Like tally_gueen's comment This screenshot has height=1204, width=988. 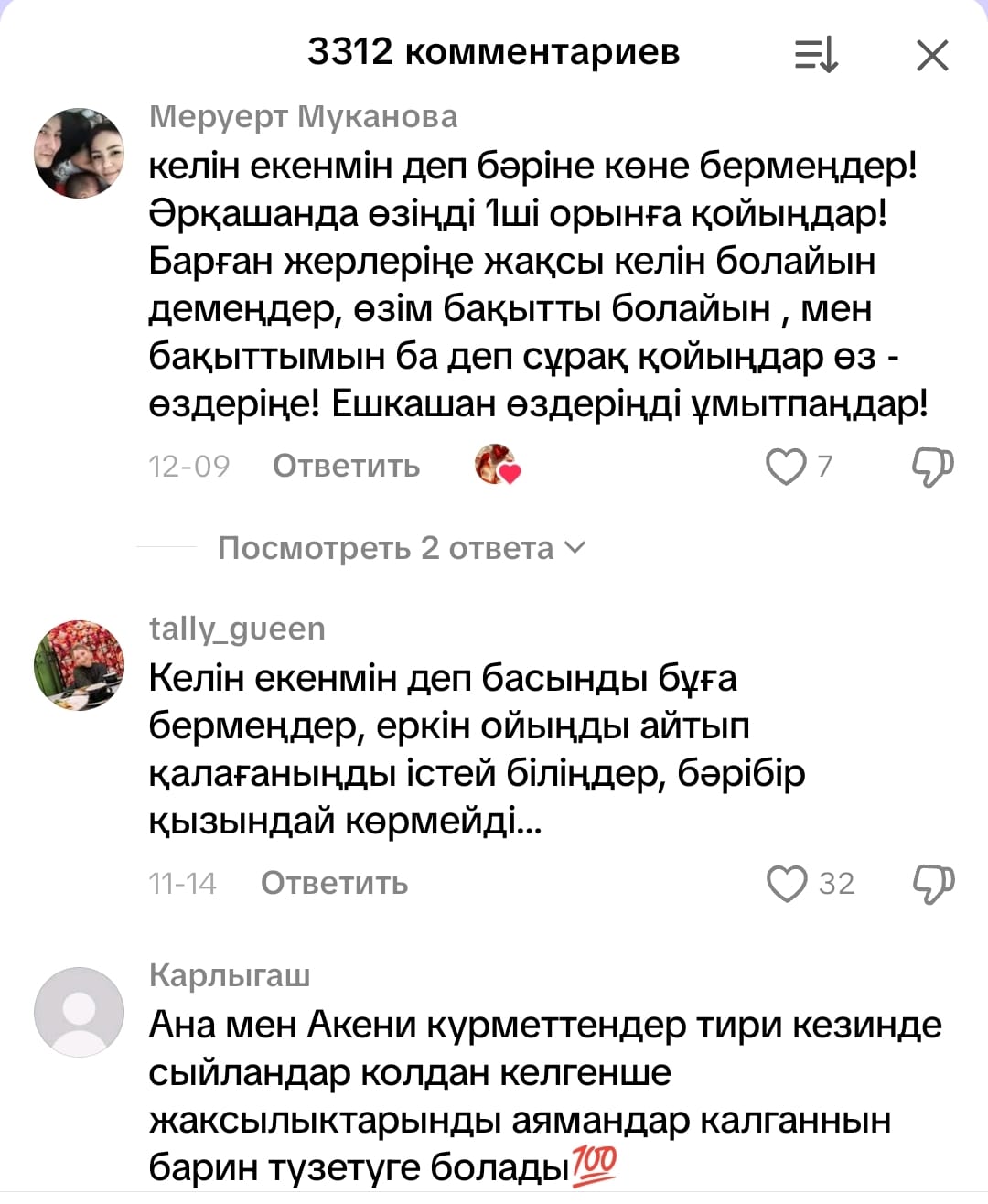tap(787, 884)
